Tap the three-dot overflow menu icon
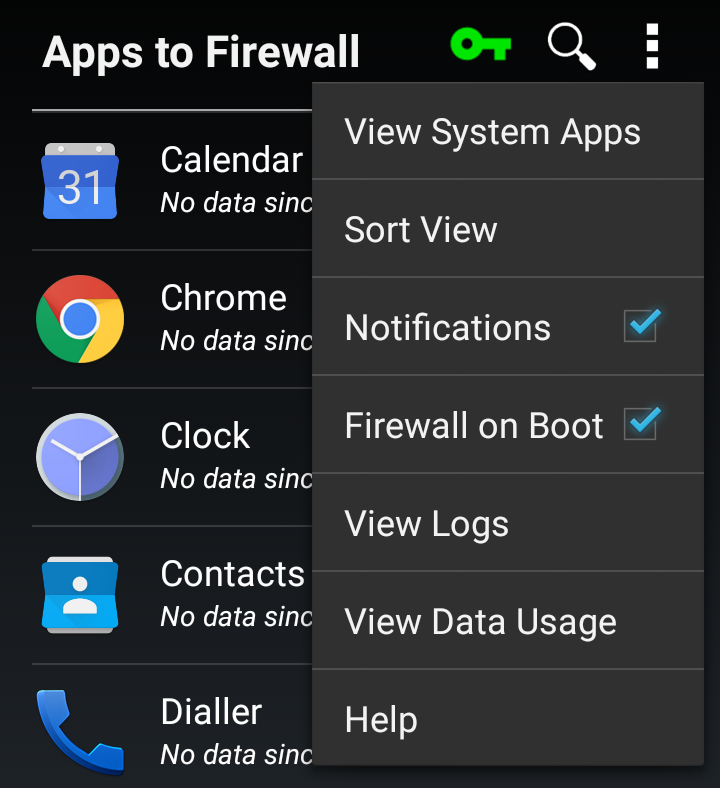The width and height of the screenshot is (720, 788). [x=652, y=46]
